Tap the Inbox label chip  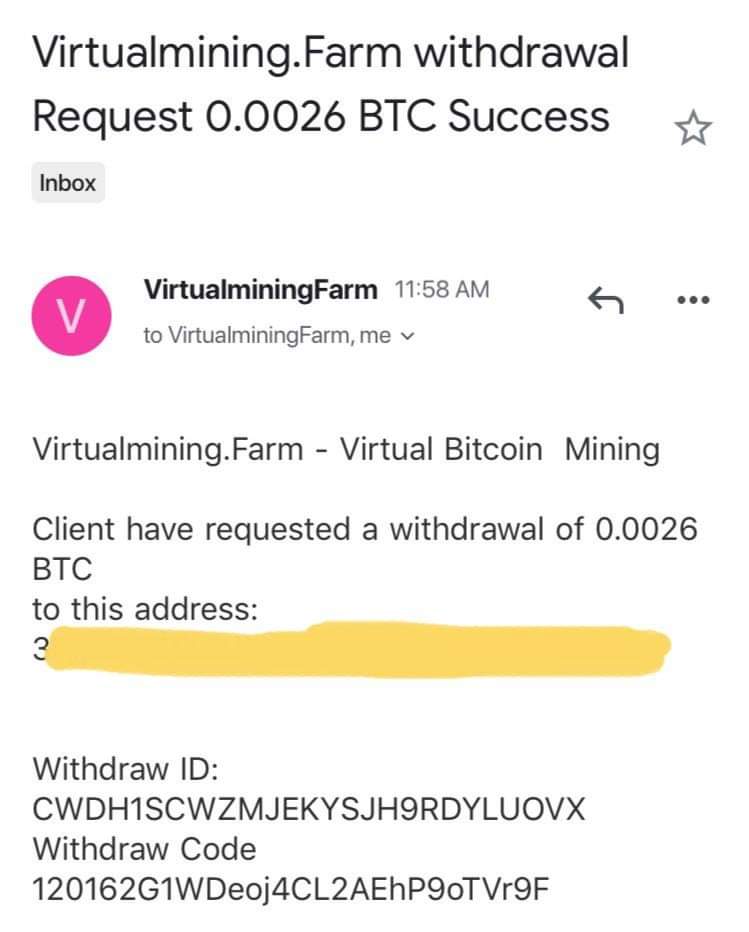click(x=68, y=183)
